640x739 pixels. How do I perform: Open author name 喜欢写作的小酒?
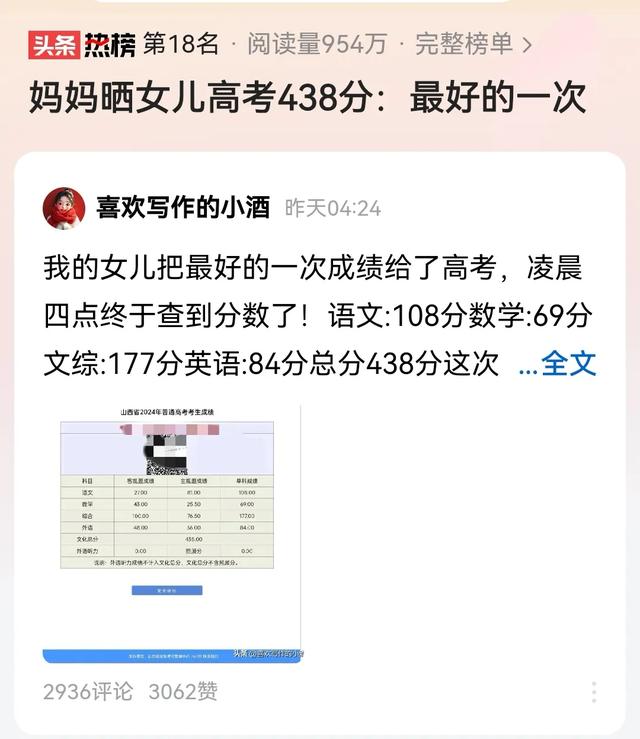[183, 208]
